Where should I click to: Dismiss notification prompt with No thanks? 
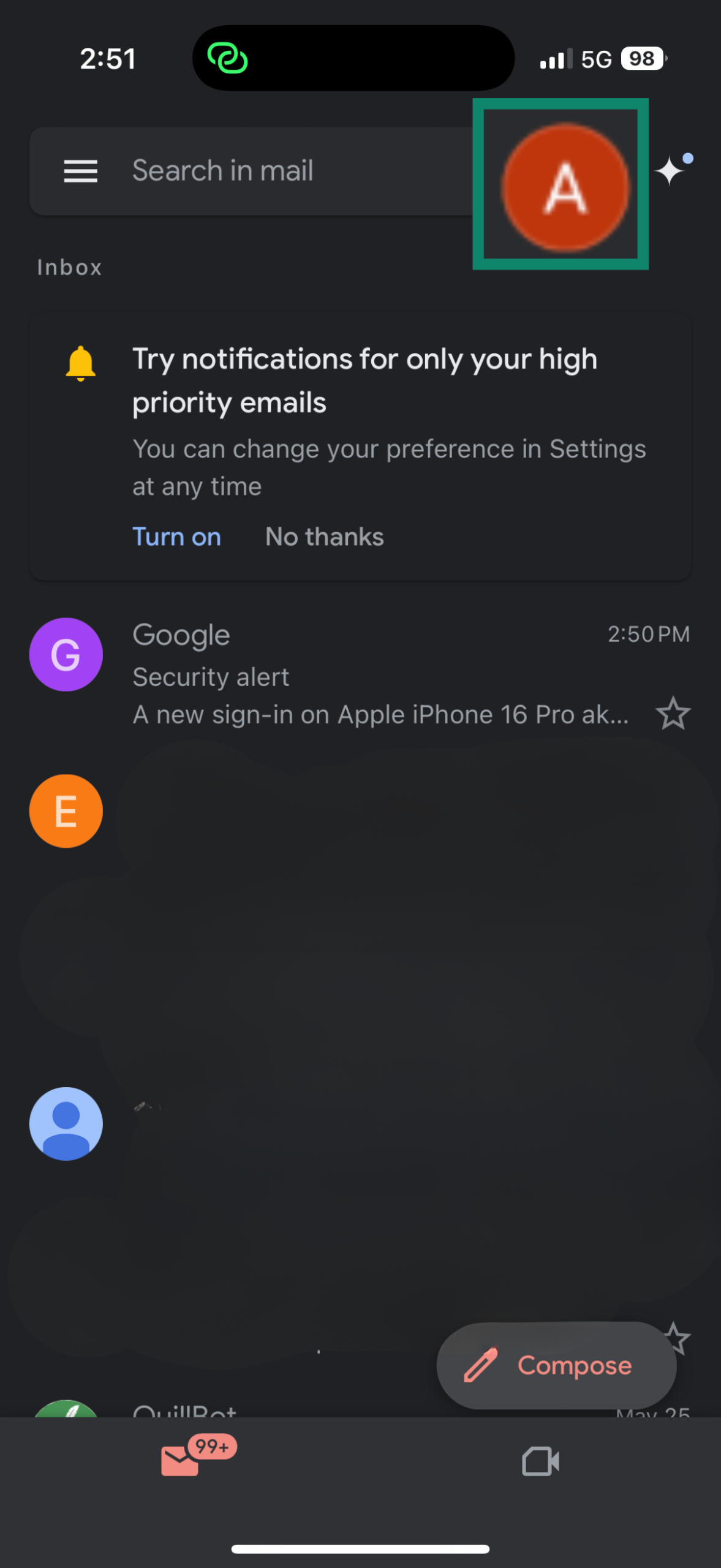pos(323,537)
